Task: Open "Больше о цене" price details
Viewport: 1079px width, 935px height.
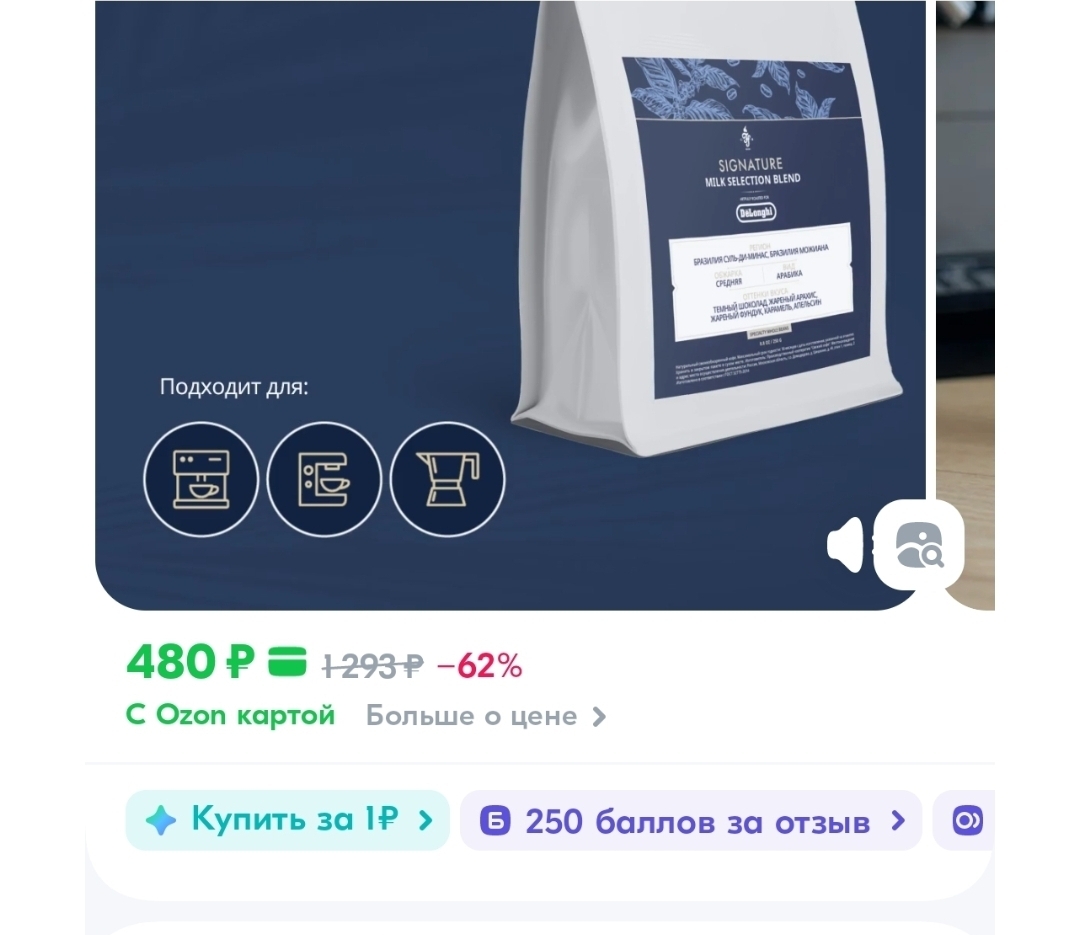Action: (x=486, y=716)
